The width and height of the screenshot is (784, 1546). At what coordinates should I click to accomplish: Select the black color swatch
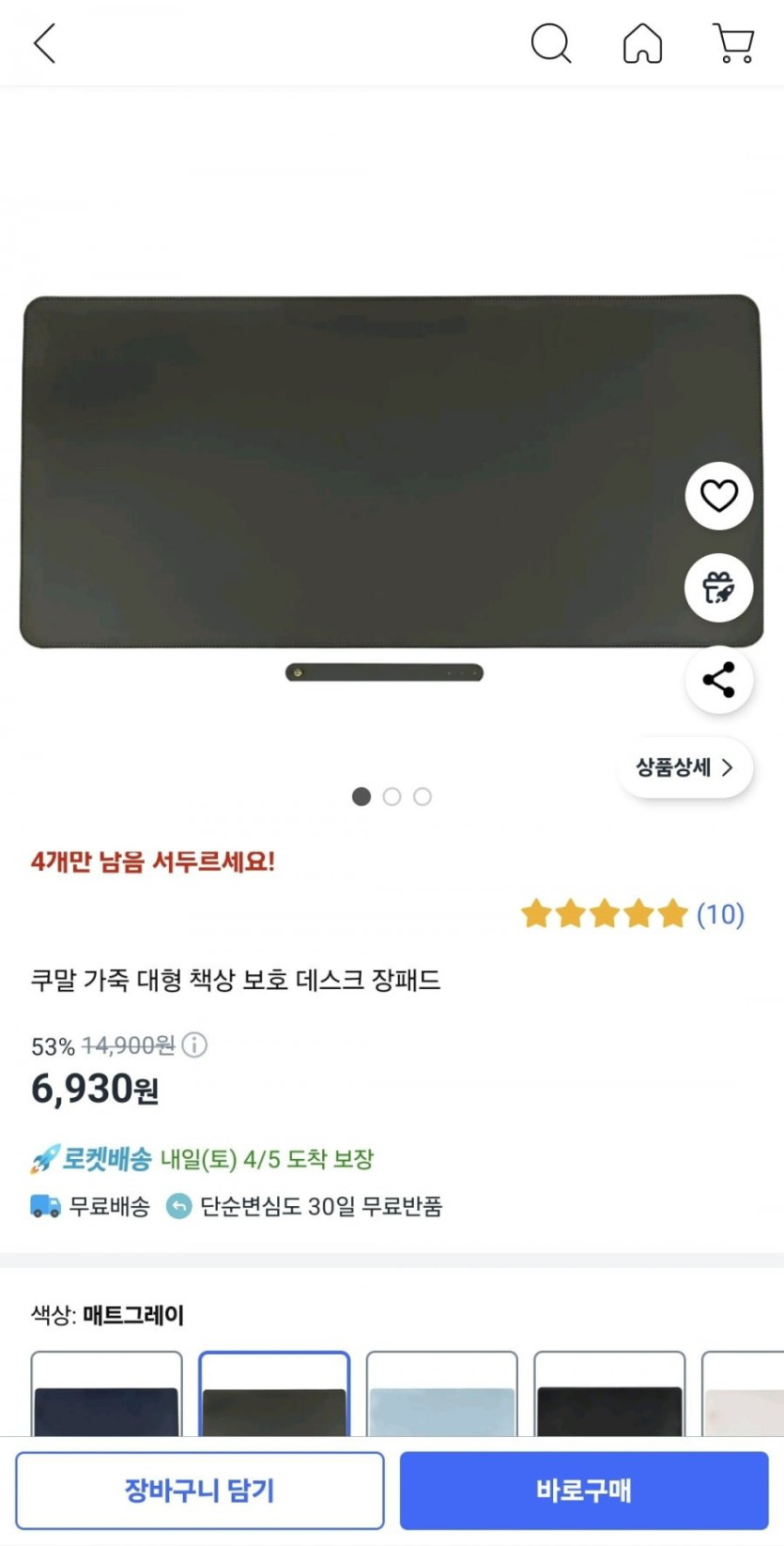(x=609, y=1399)
